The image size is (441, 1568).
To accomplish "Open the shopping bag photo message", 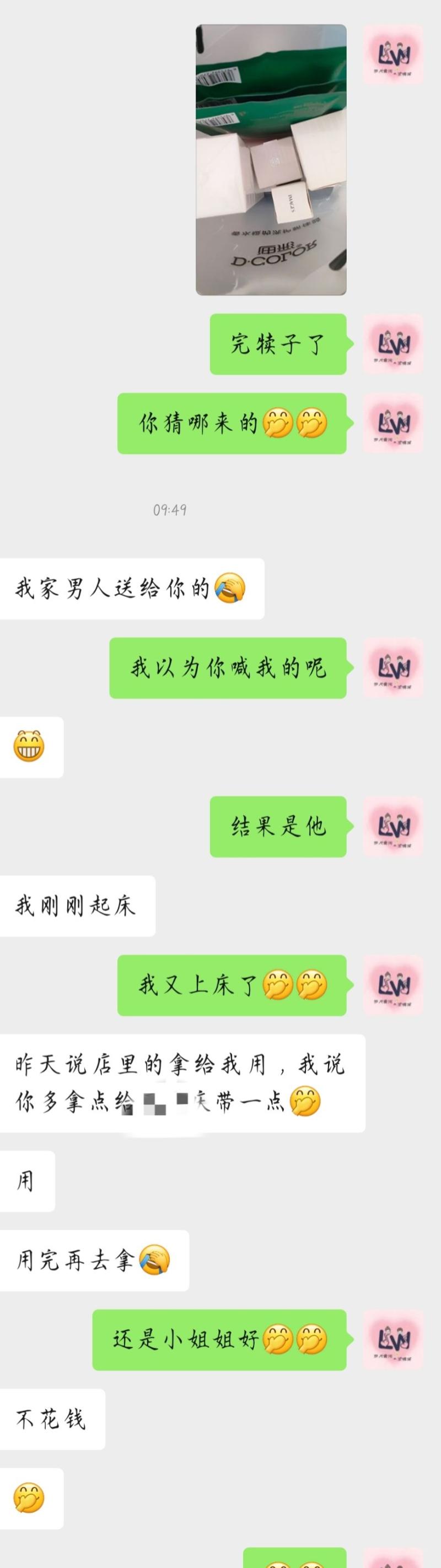I will click(x=271, y=159).
